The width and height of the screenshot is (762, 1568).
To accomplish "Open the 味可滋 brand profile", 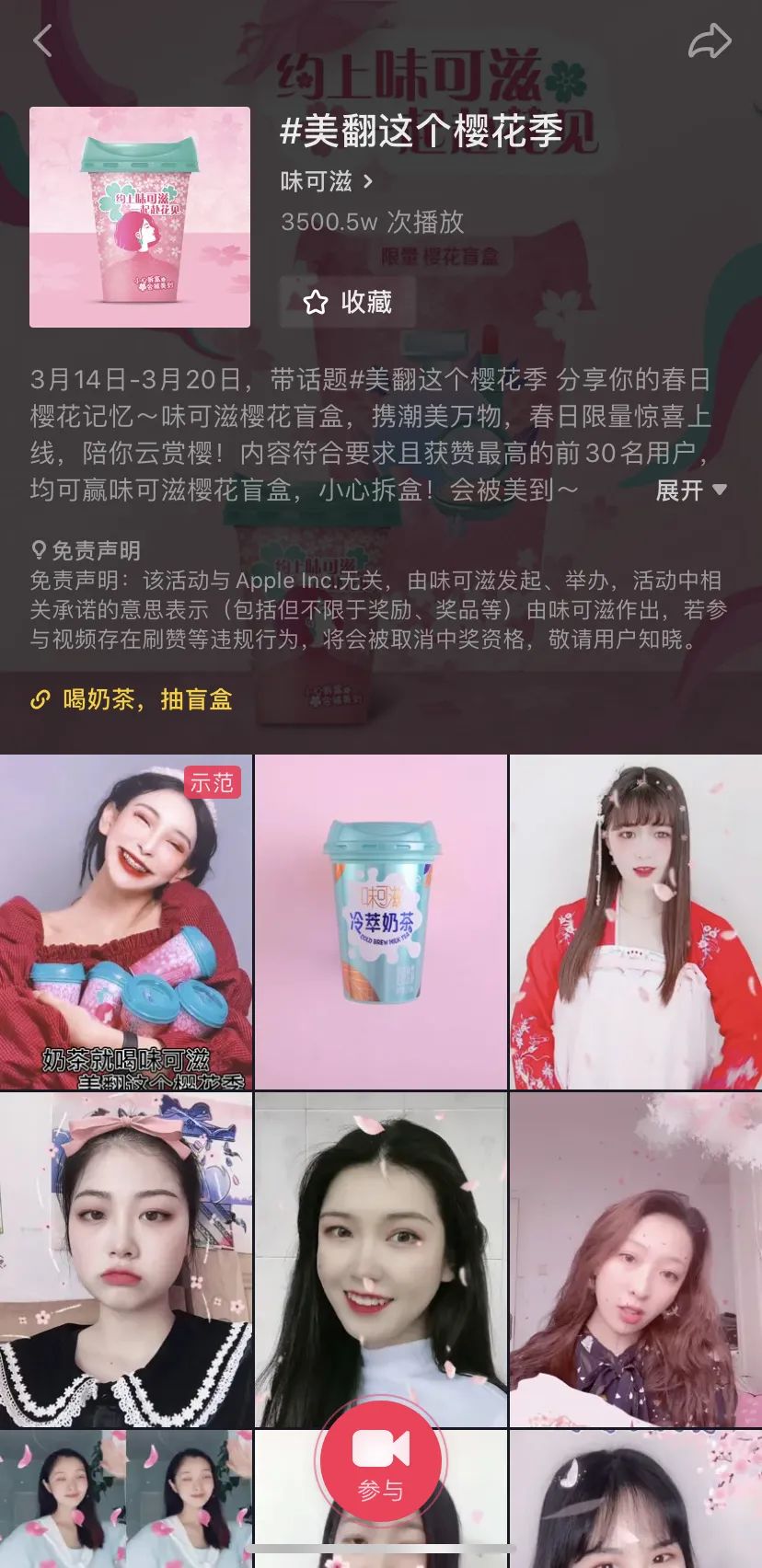I will click(326, 181).
